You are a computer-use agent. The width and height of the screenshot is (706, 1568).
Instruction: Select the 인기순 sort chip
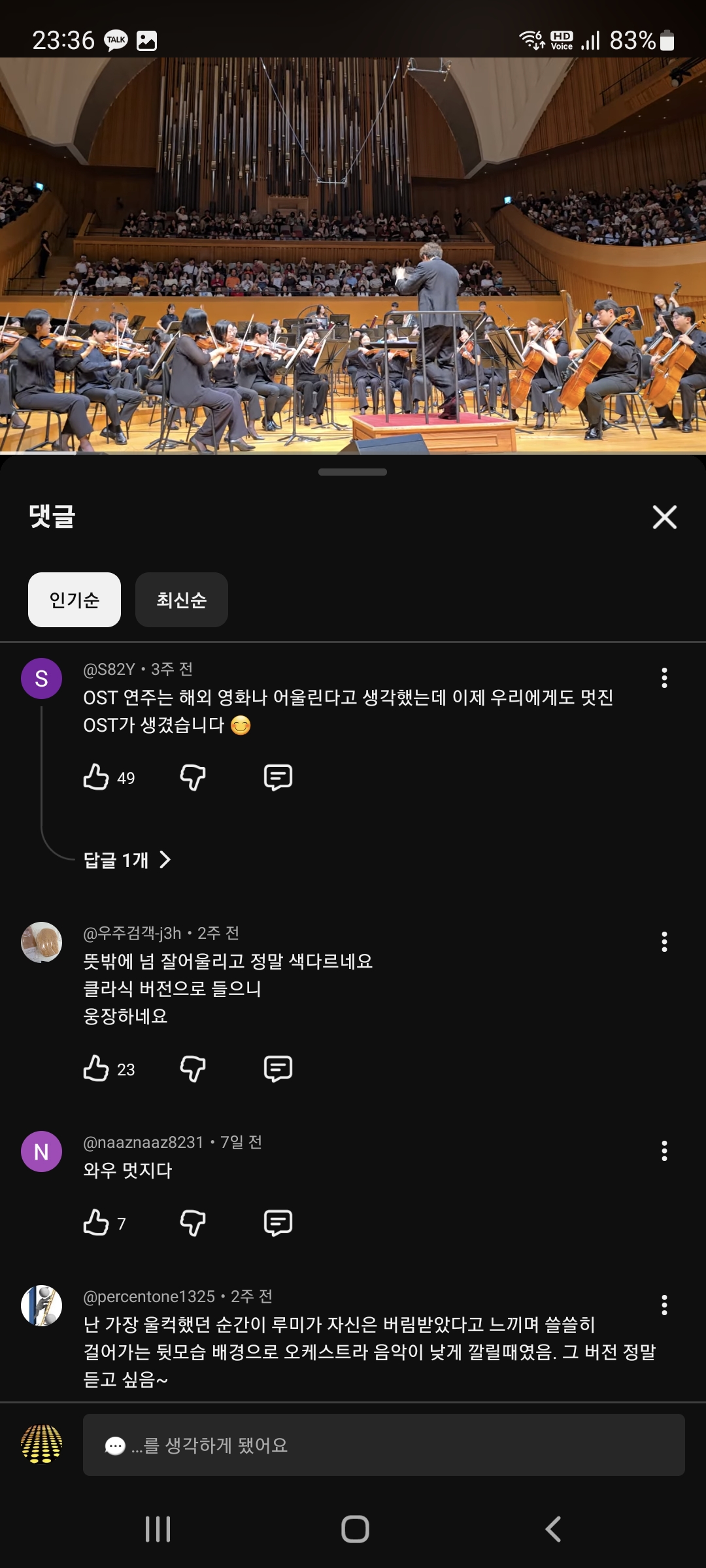(75, 600)
